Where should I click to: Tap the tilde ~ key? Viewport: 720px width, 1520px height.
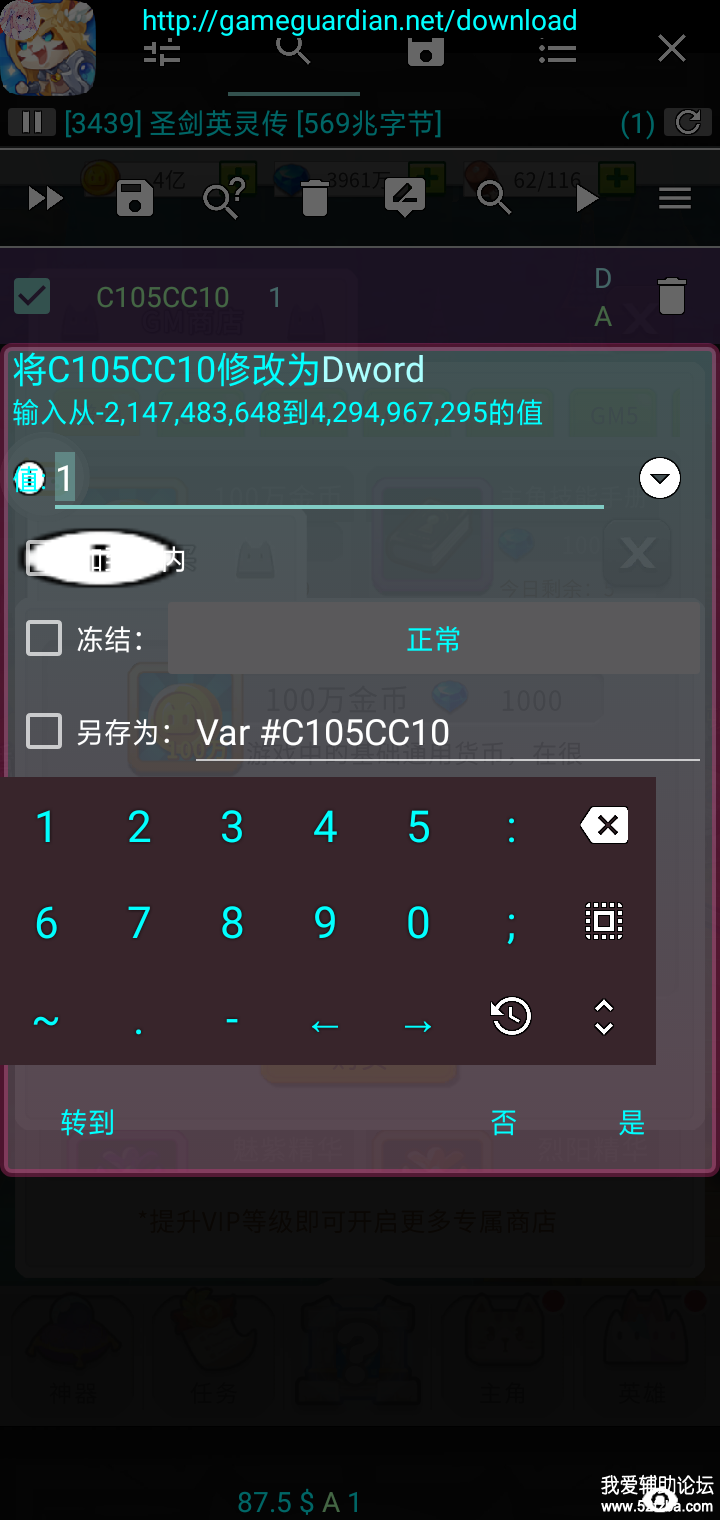(46, 1021)
